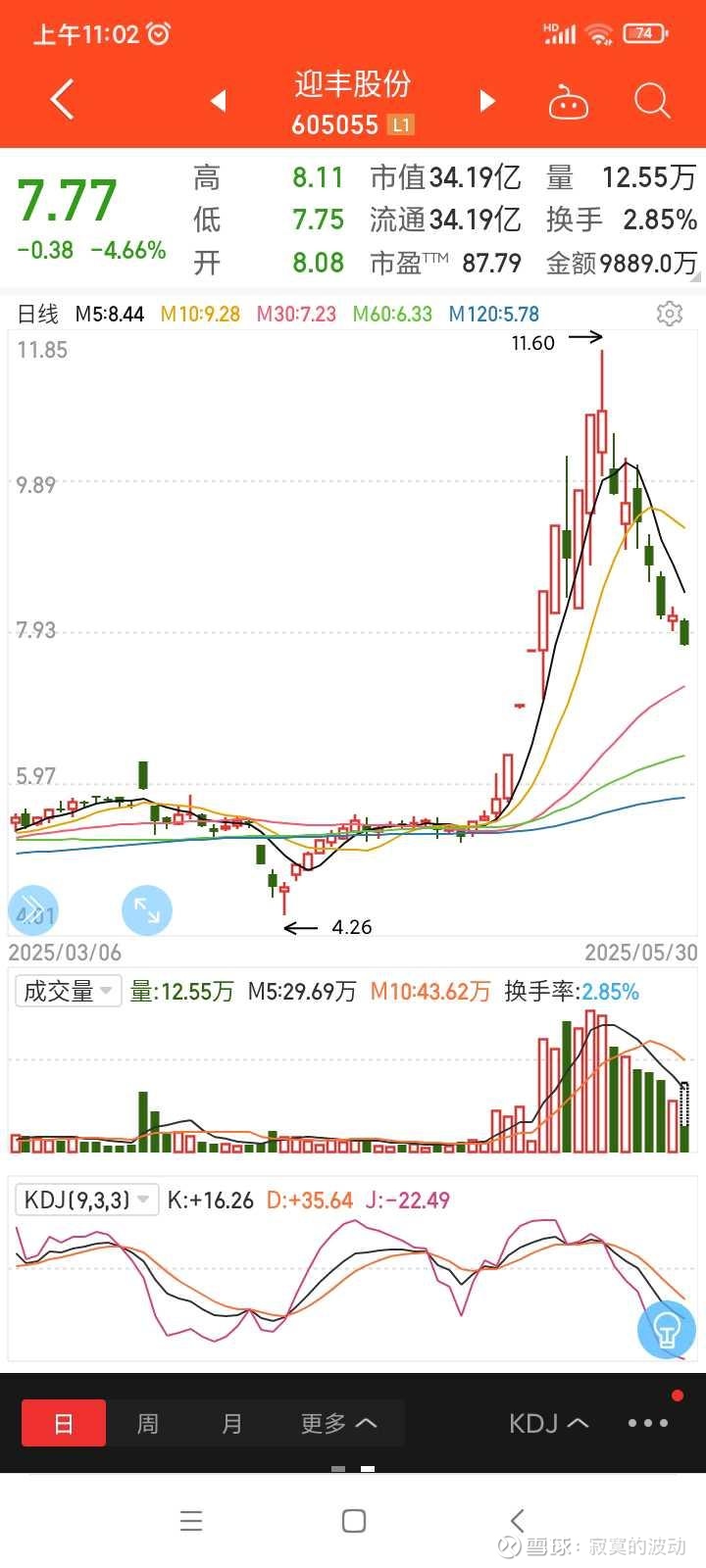Screen dimensions: 706x1568
Task: Open the KDJ(9,3,3) parameter dropdown
Action: 86,1200
